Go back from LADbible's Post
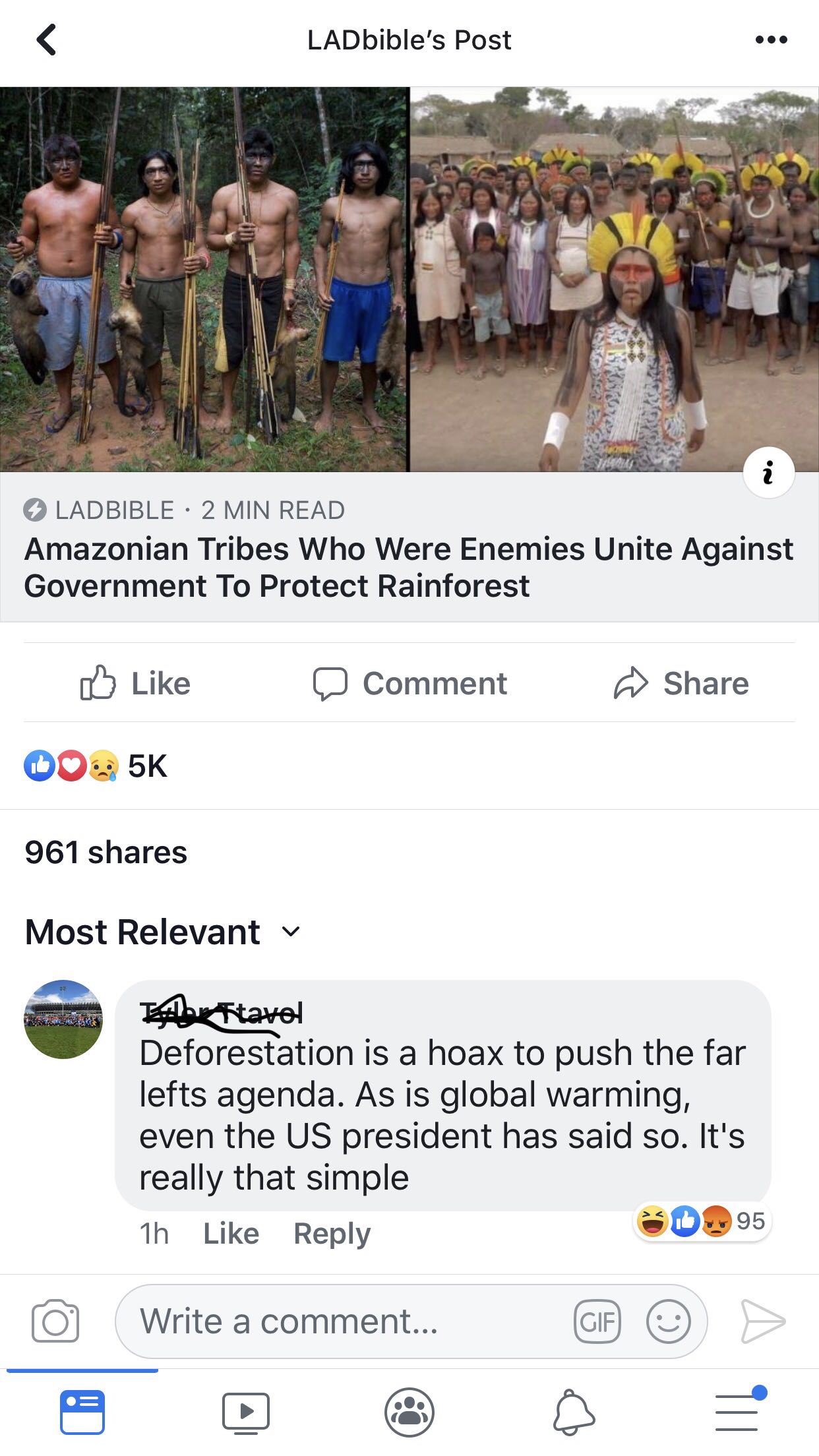The height and width of the screenshot is (1456, 819). click(46, 40)
